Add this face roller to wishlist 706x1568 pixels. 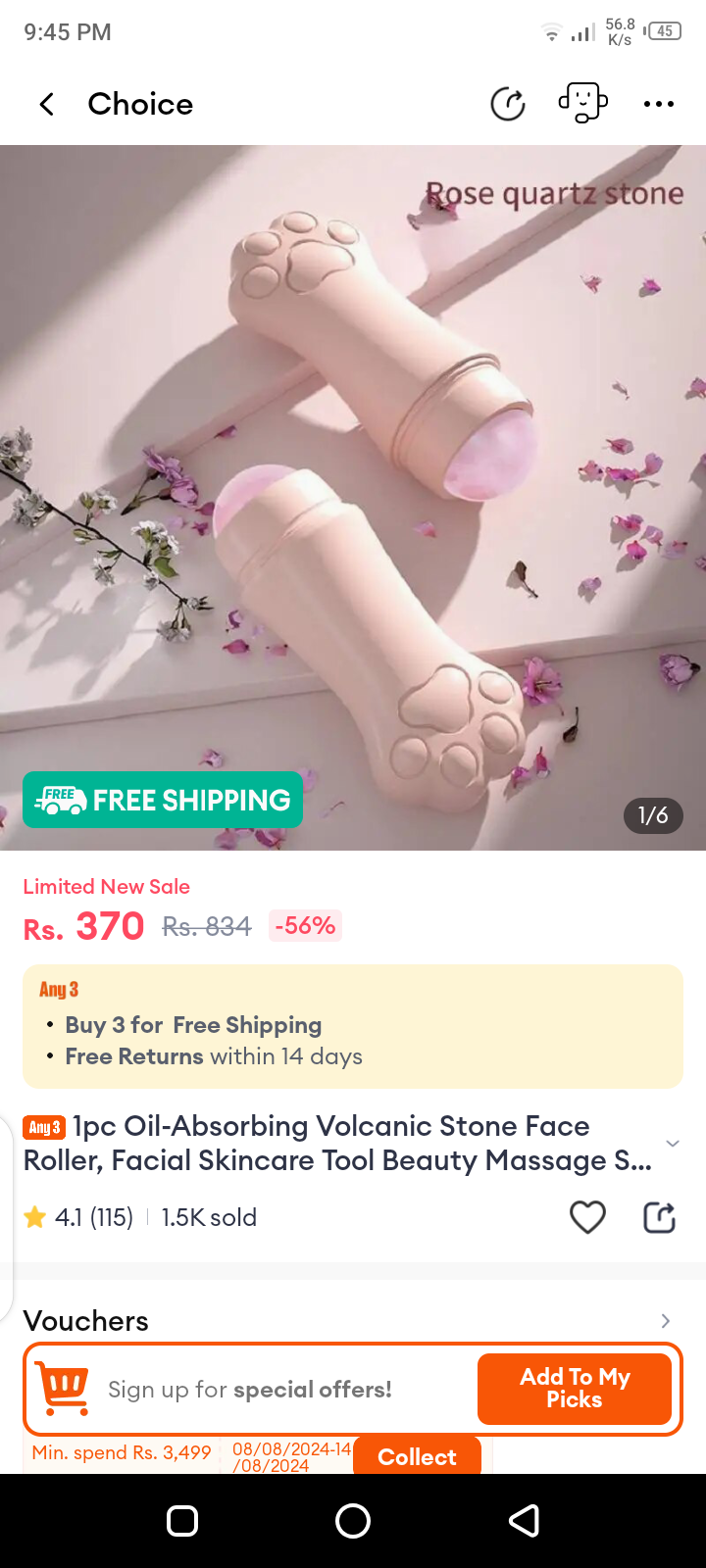point(587,1217)
